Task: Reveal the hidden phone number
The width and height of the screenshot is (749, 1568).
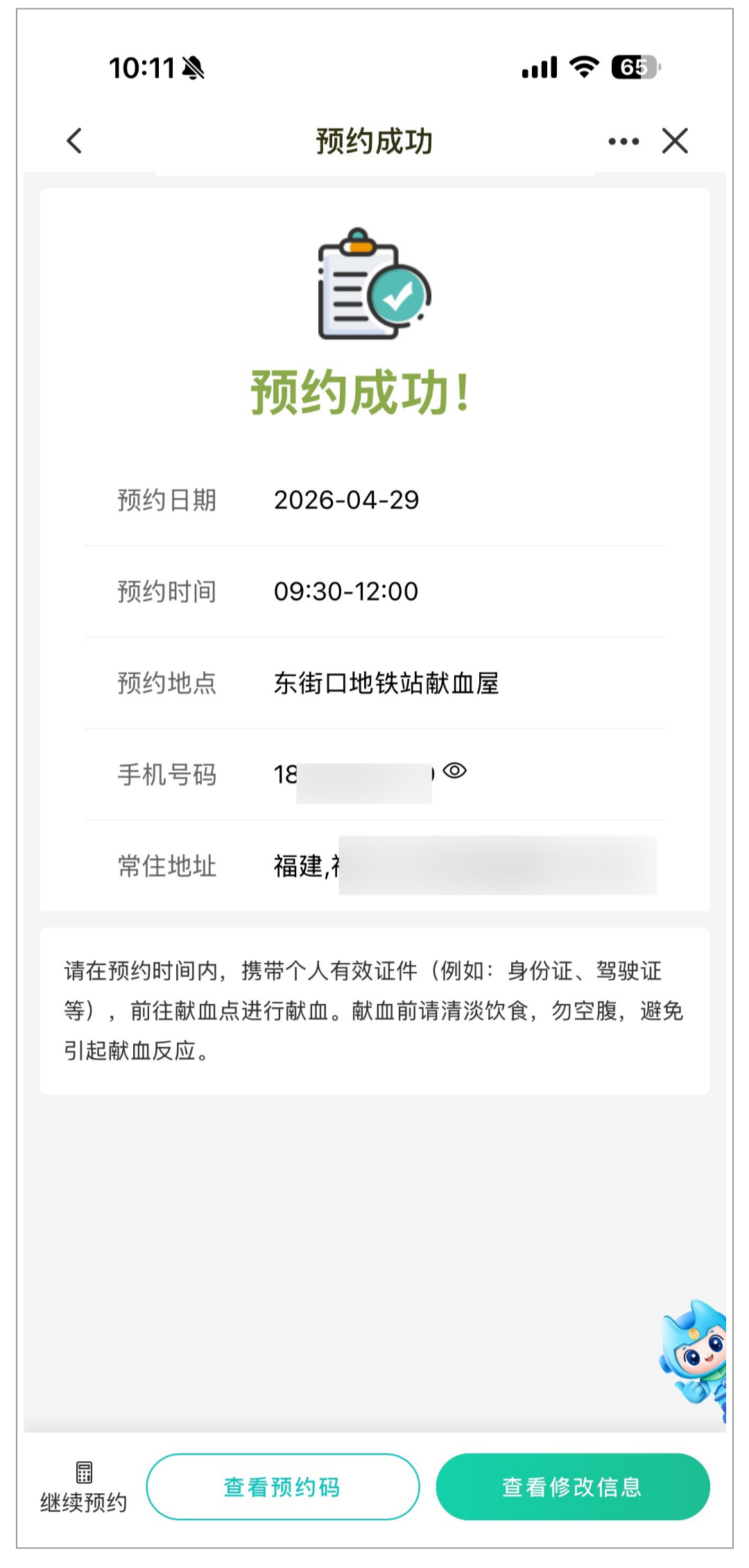Action: pyautogui.click(x=455, y=771)
